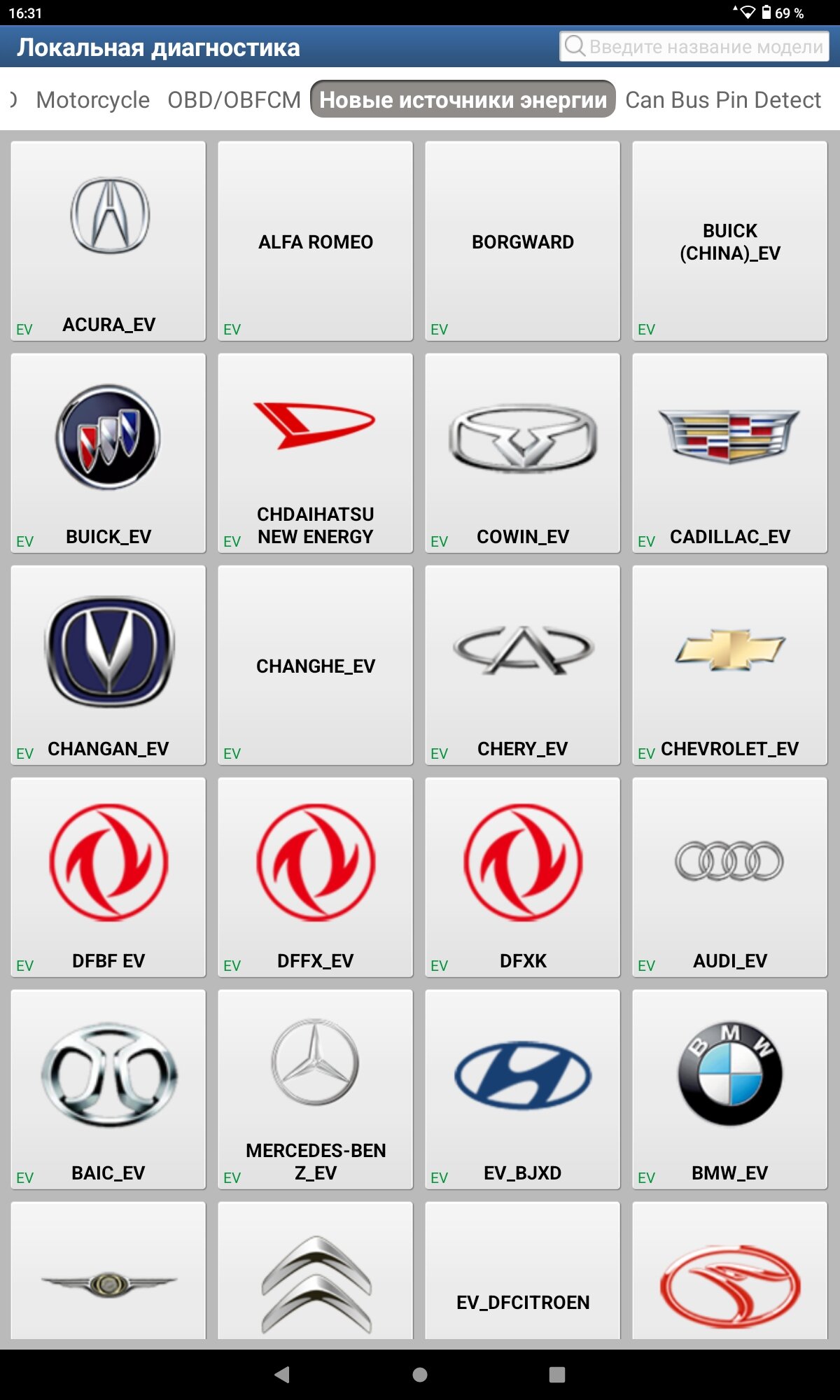Select the ALFA ROMEO tile
This screenshot has height=1400, width=840.
(316, 241)
